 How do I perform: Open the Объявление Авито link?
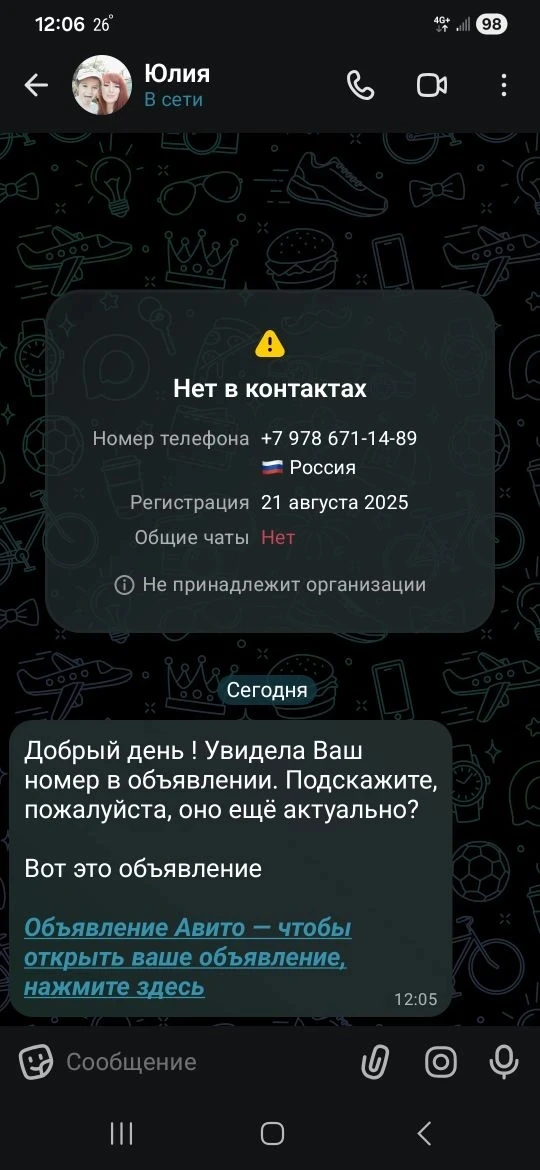click(187, 957)
